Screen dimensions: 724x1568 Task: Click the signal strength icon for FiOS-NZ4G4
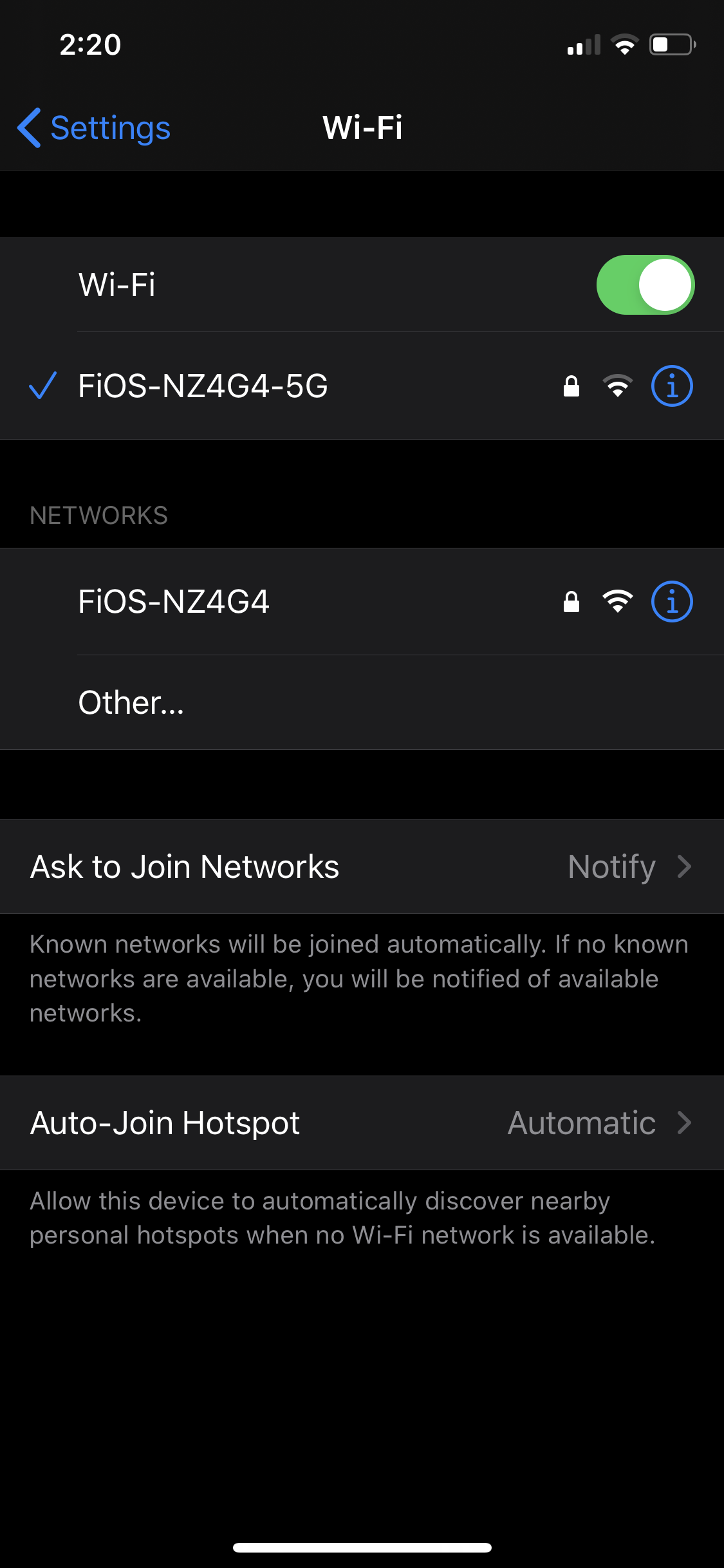pyautogui.click(x=618, y=602)
